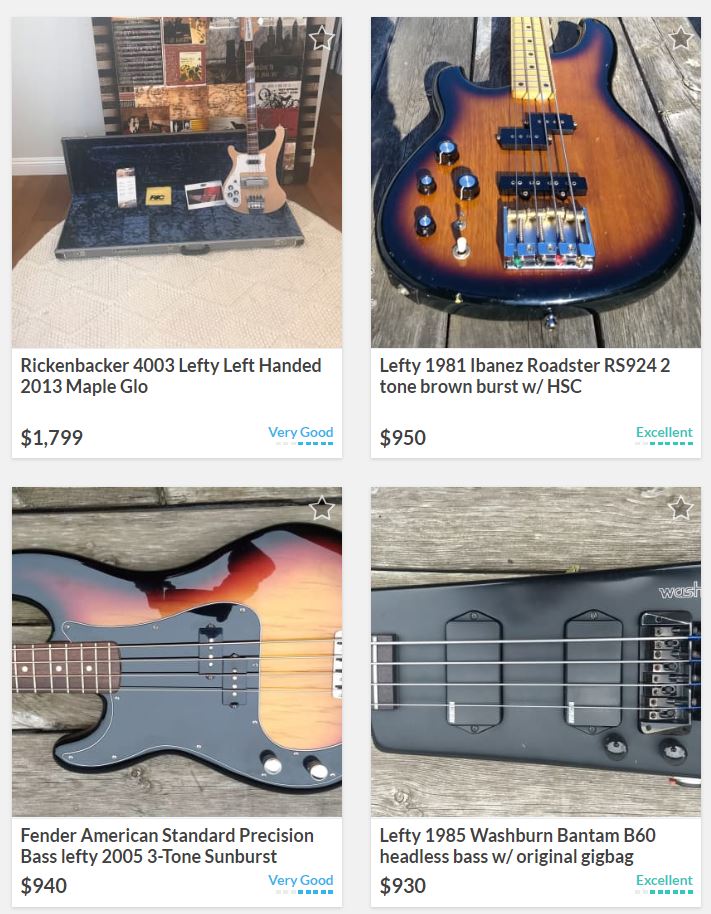This screenshot has width=711, height=914.
Task: Star the 1985 Washburn Bantam listing
Action: pos(680,508)
